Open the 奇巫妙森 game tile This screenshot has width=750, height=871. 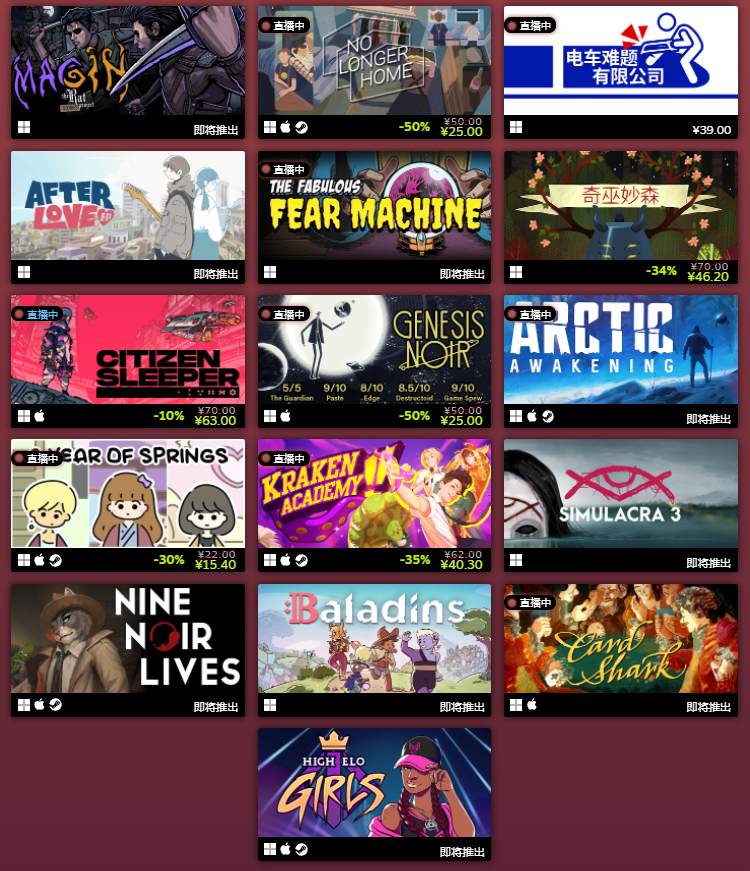pyautogui.click(x=620, y=206)
